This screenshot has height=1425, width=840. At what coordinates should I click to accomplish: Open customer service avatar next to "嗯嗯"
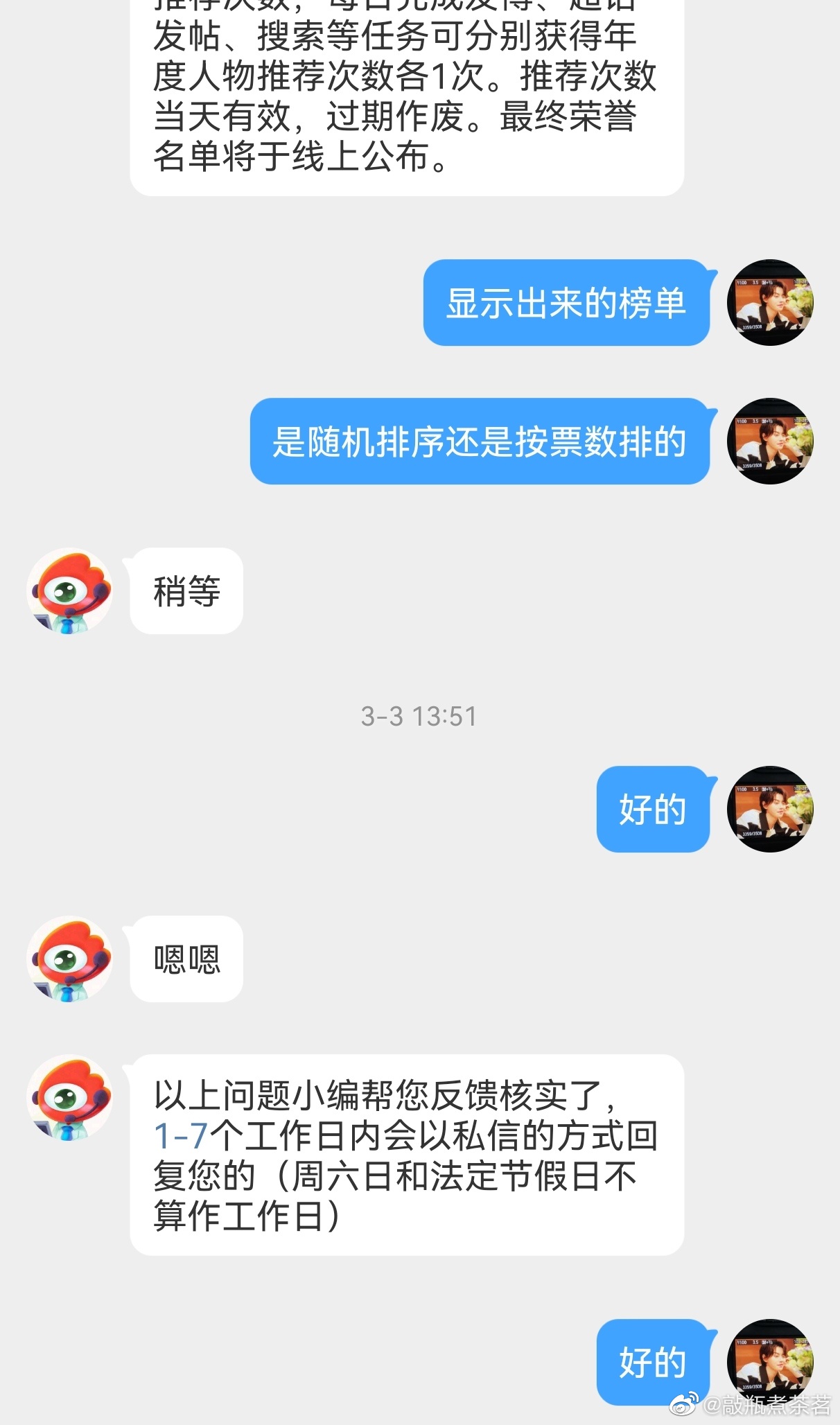69,959
